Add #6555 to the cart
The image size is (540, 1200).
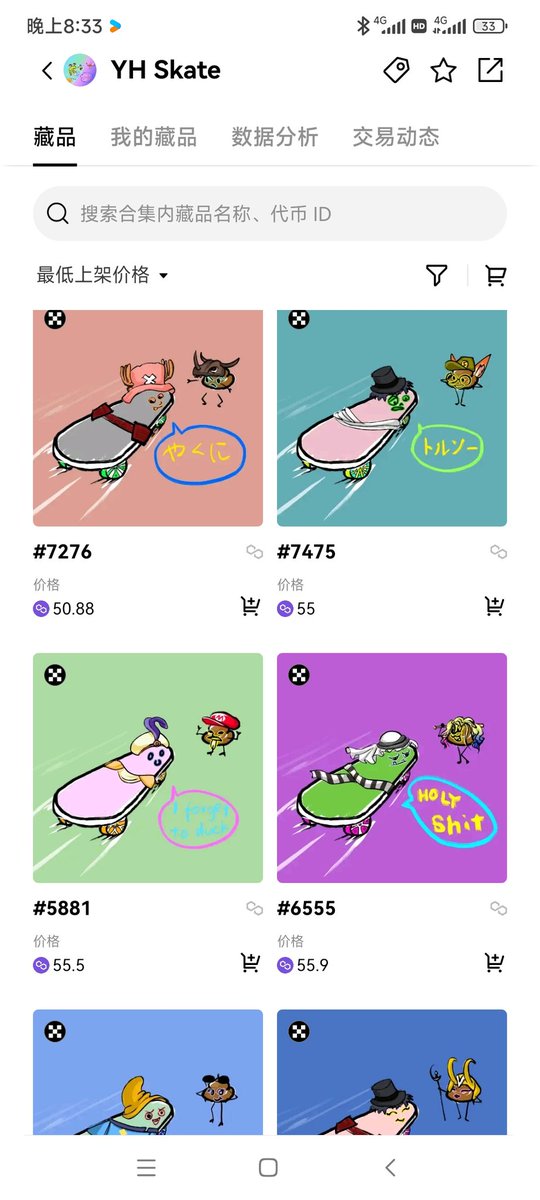click(x=494, y=963)
